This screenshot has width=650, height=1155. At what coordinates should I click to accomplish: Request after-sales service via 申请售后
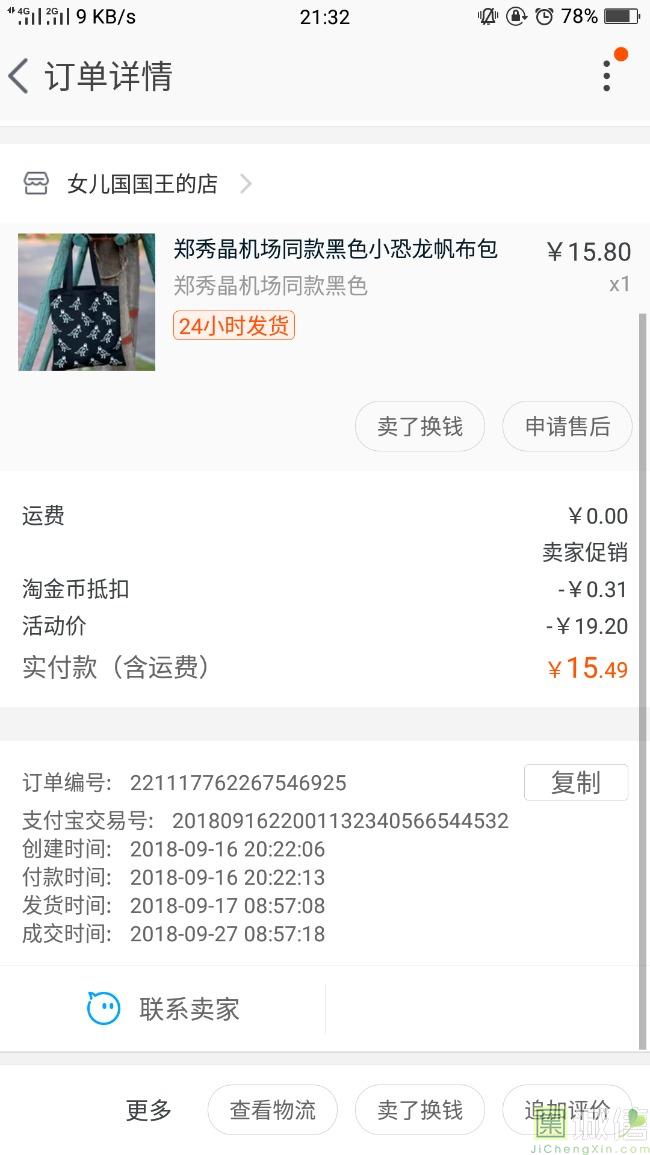click(567, 427)
